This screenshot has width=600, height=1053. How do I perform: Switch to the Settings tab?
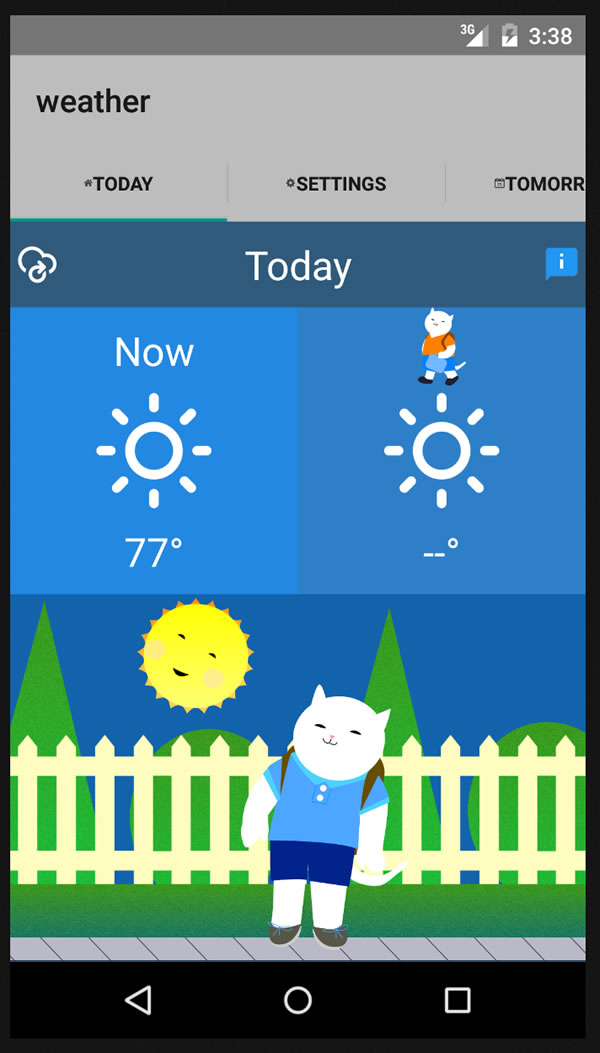point(336,184)
